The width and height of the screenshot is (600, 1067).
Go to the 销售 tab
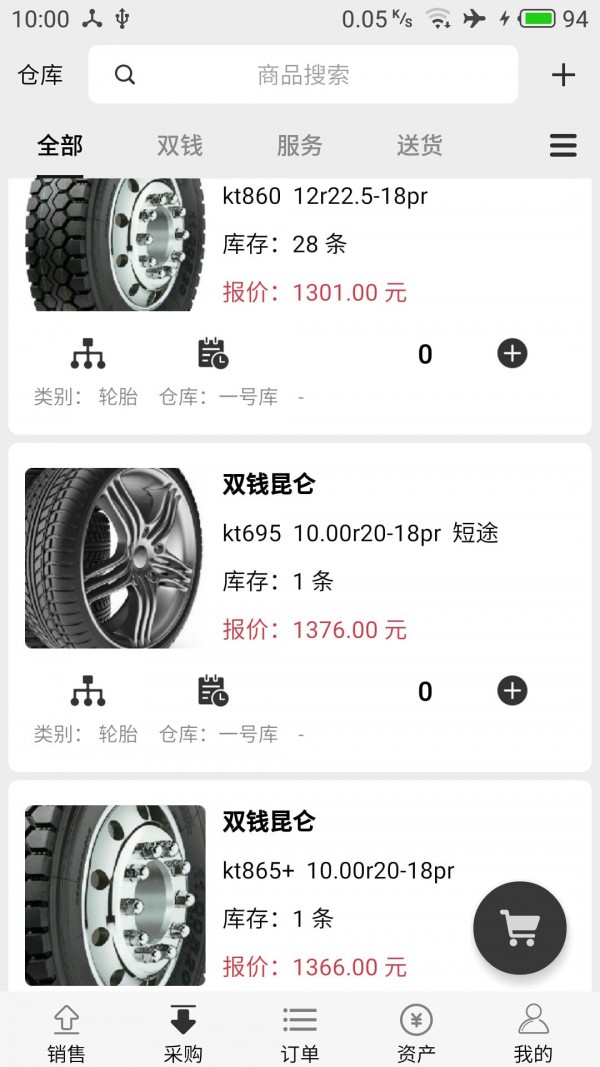(x=66, y=1033)
